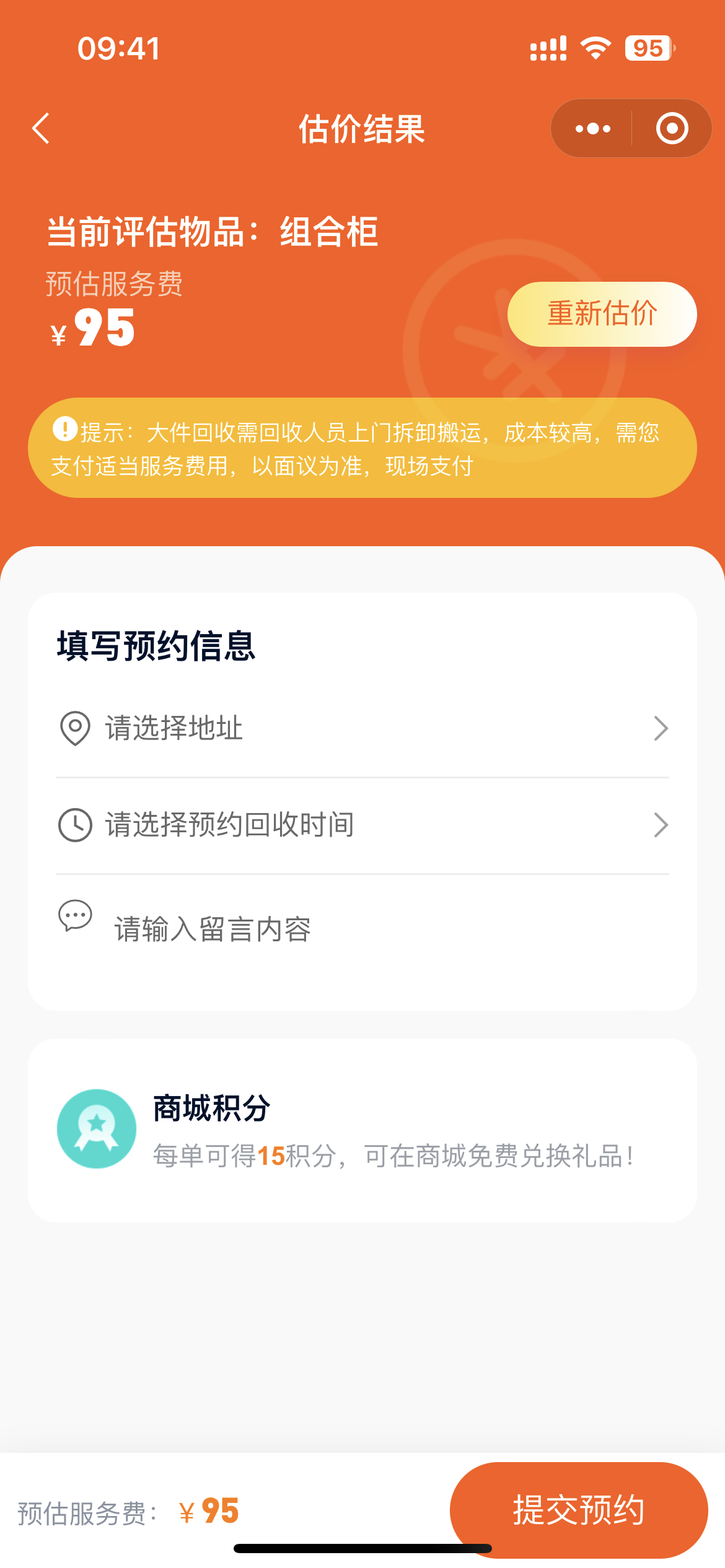Tap the battery indicator showing 95
The width and height of the screenshot is (725, 1568).
pos(647,47)
